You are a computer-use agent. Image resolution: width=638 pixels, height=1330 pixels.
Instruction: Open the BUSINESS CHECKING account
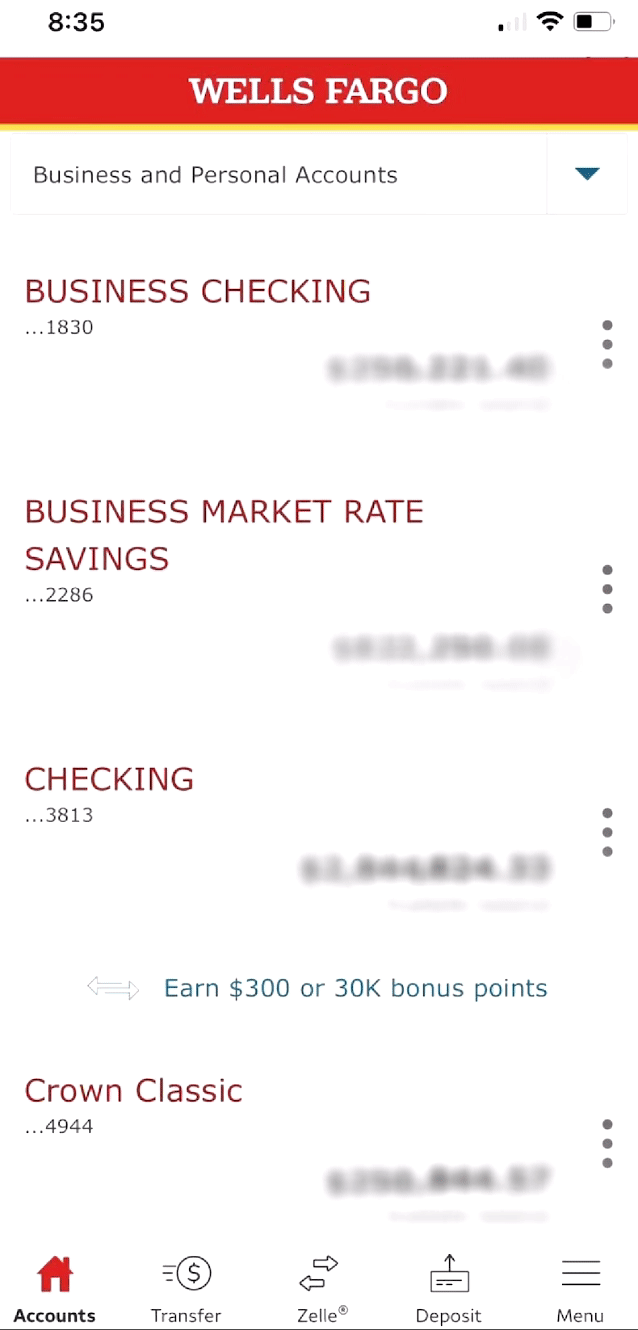(198, 291)
